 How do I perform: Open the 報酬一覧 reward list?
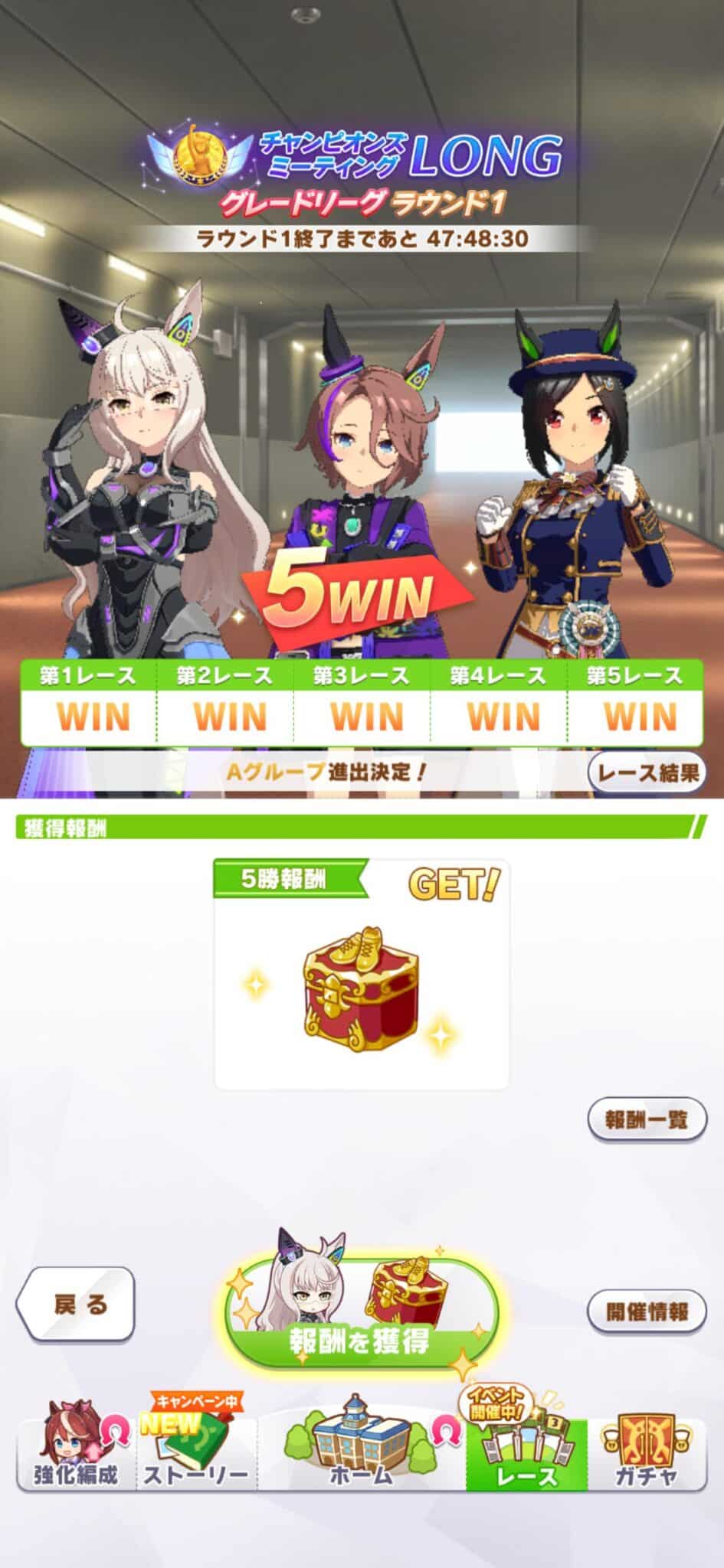646,1120
